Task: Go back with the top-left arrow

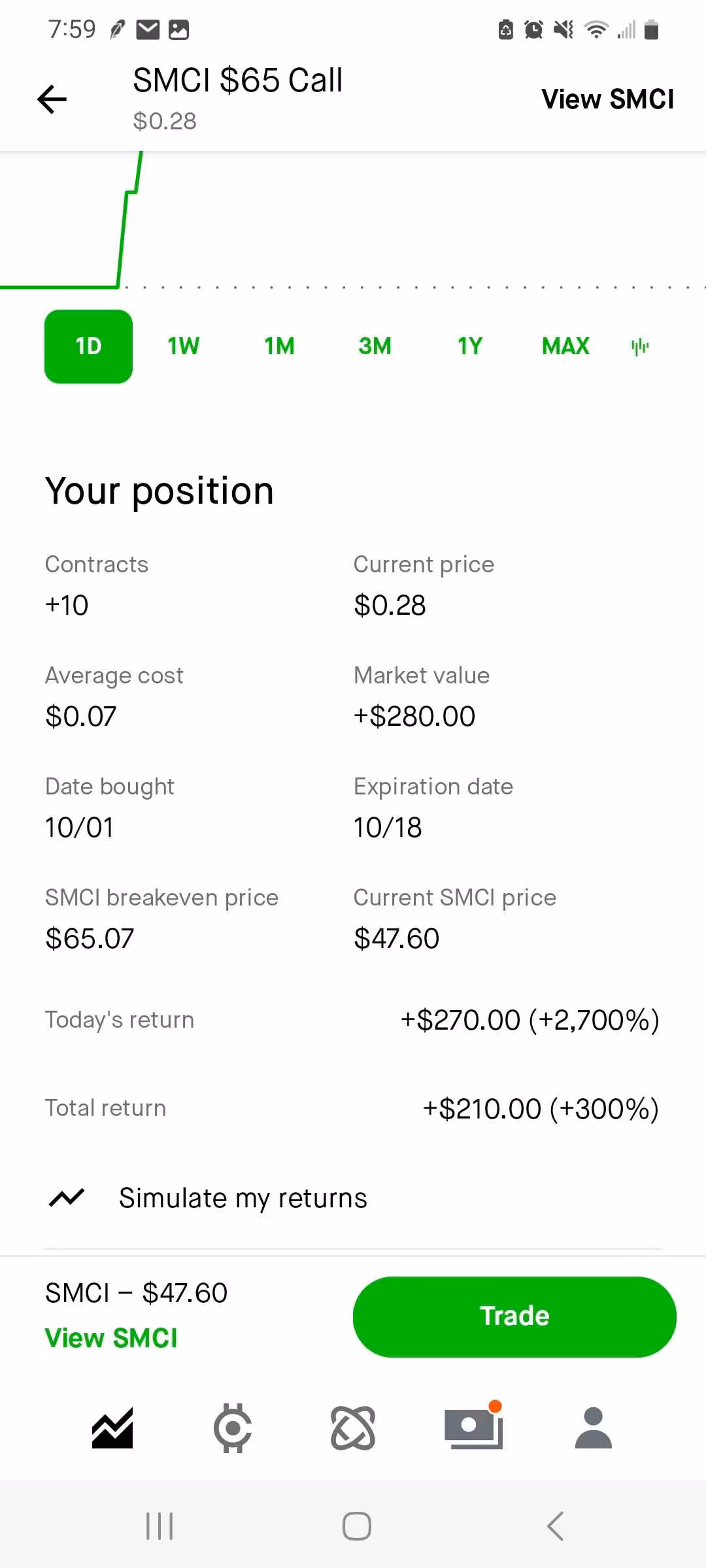Action: [52, 99]
